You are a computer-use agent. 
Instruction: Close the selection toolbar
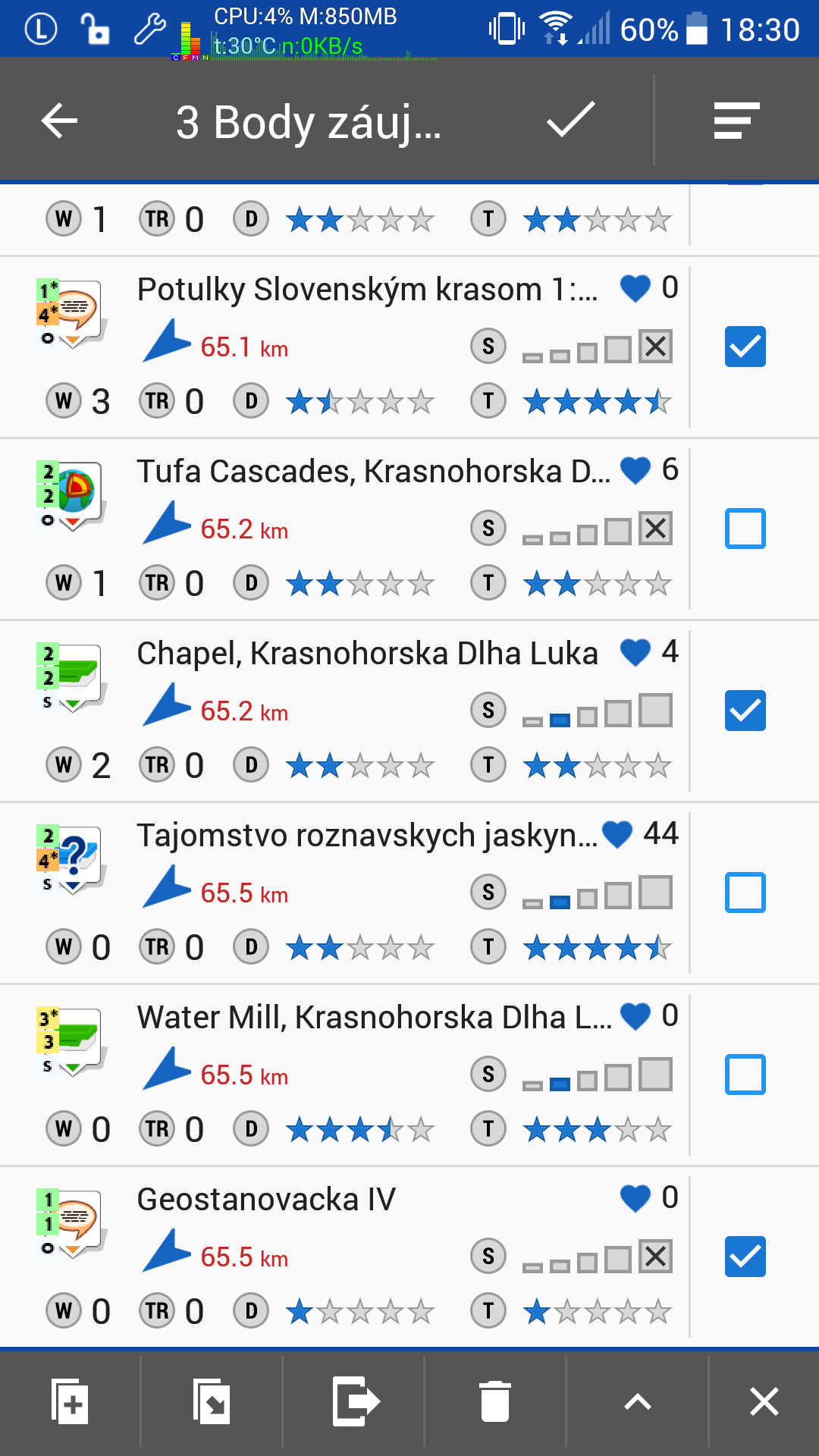pyautogui.click(x=764, y=1401)
